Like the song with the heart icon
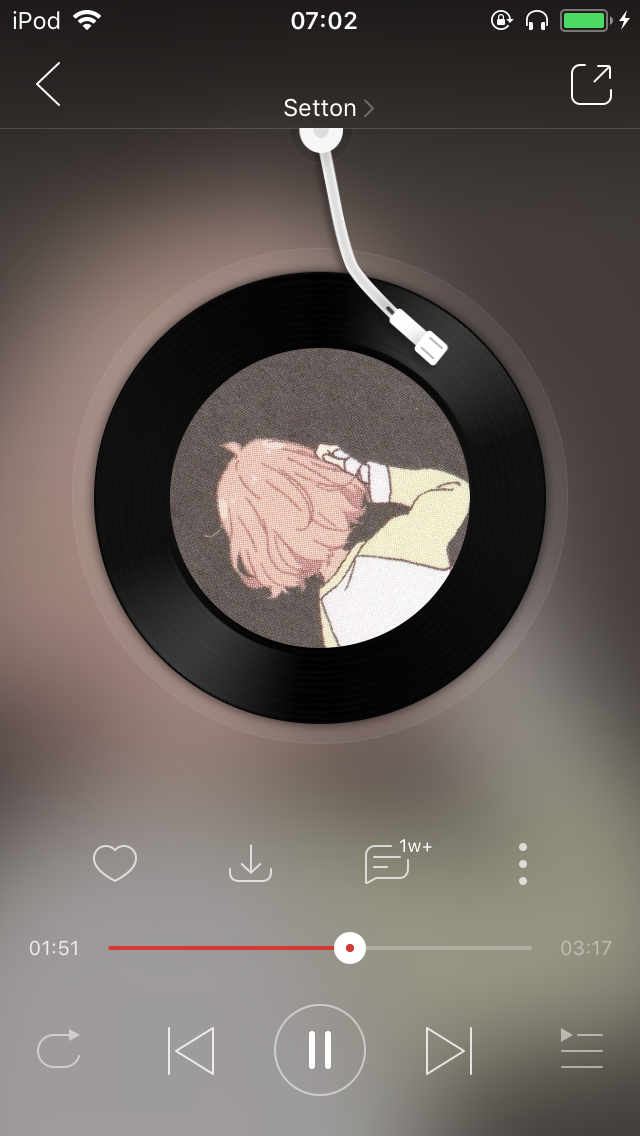640x1136 pixels. coord(115,863)
